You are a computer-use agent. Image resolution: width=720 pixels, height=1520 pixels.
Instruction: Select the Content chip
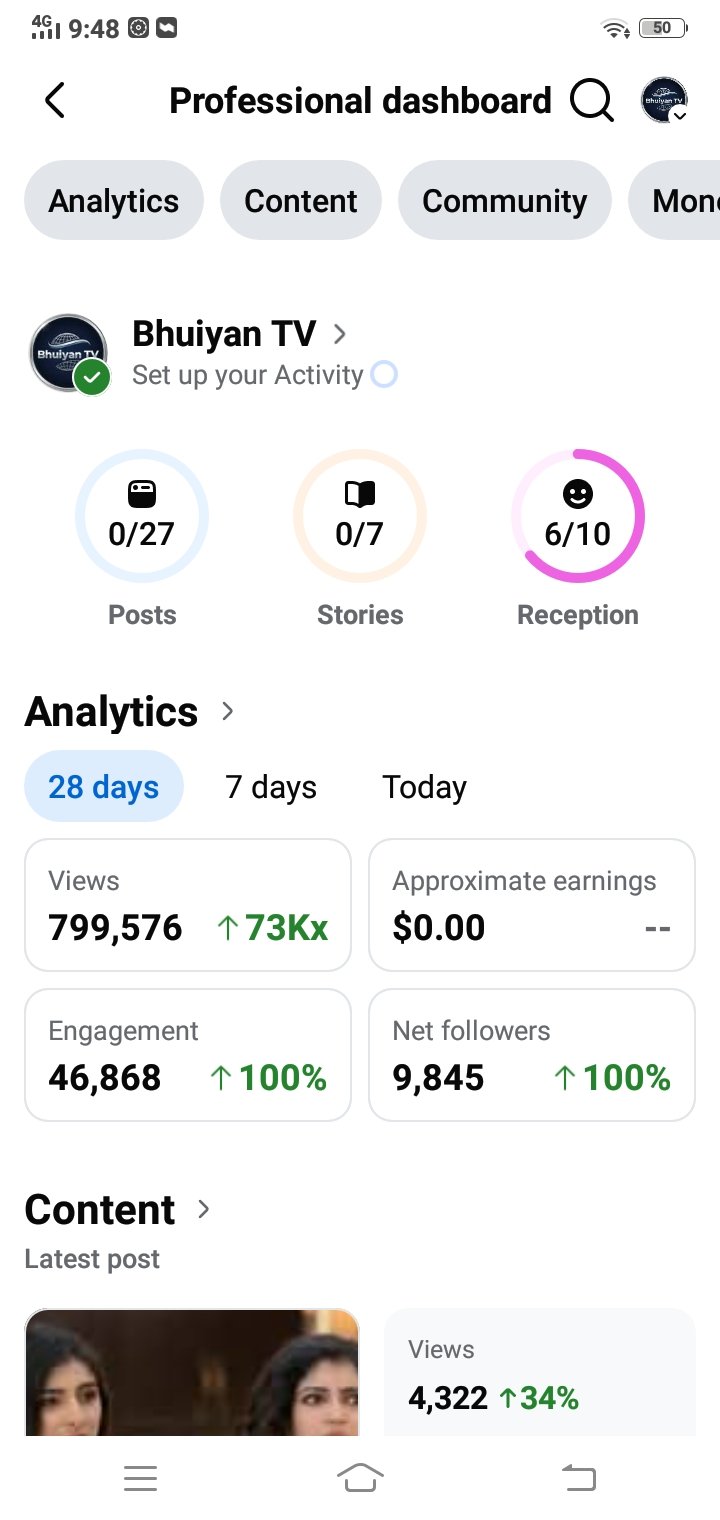(x=301, y=201)
